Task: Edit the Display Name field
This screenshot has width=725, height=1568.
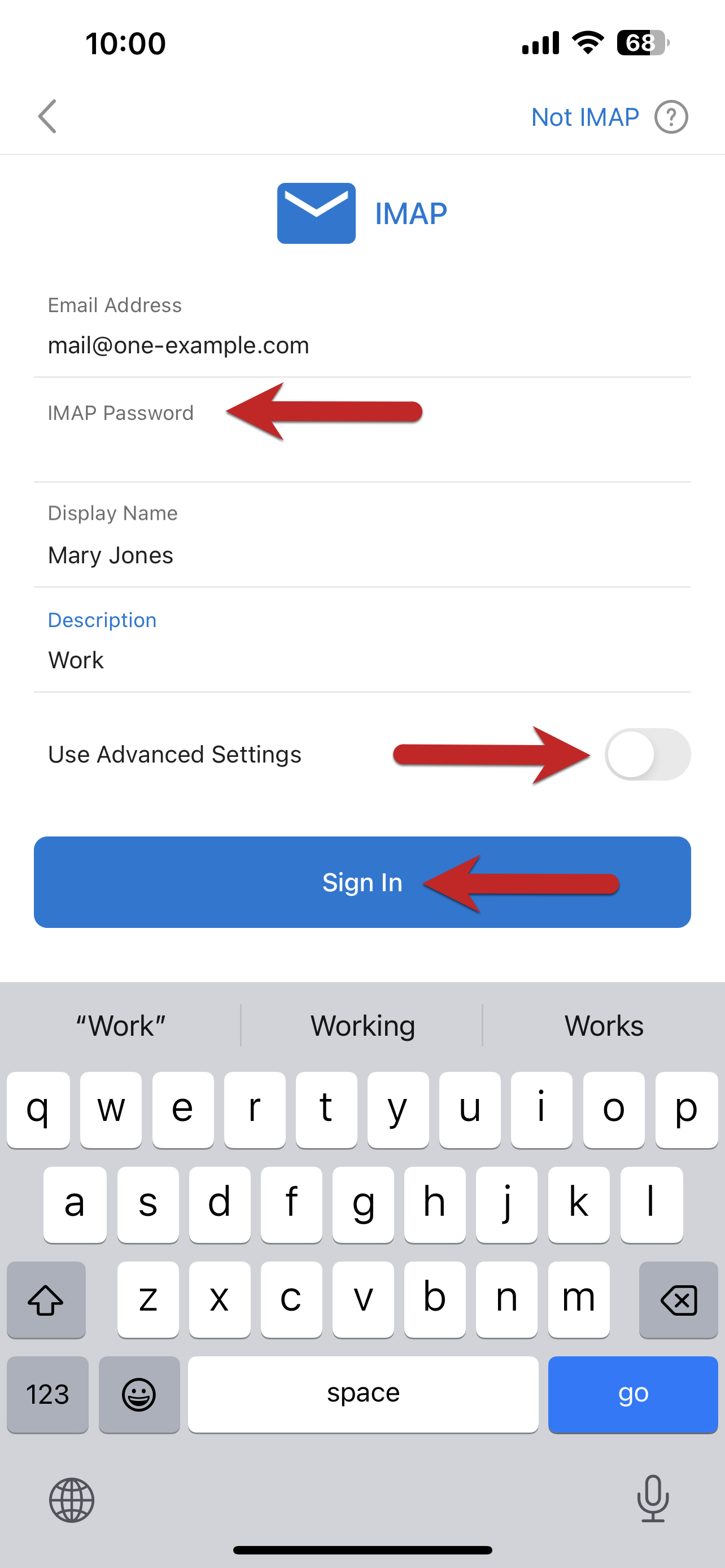Action: 361,554
